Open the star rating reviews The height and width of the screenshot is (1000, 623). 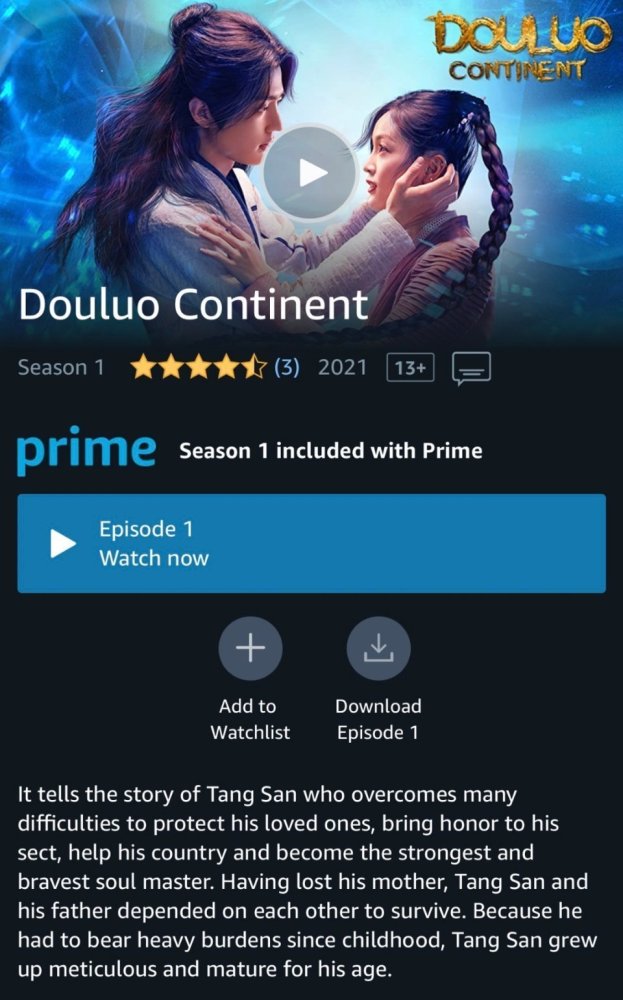coord(215,368)
